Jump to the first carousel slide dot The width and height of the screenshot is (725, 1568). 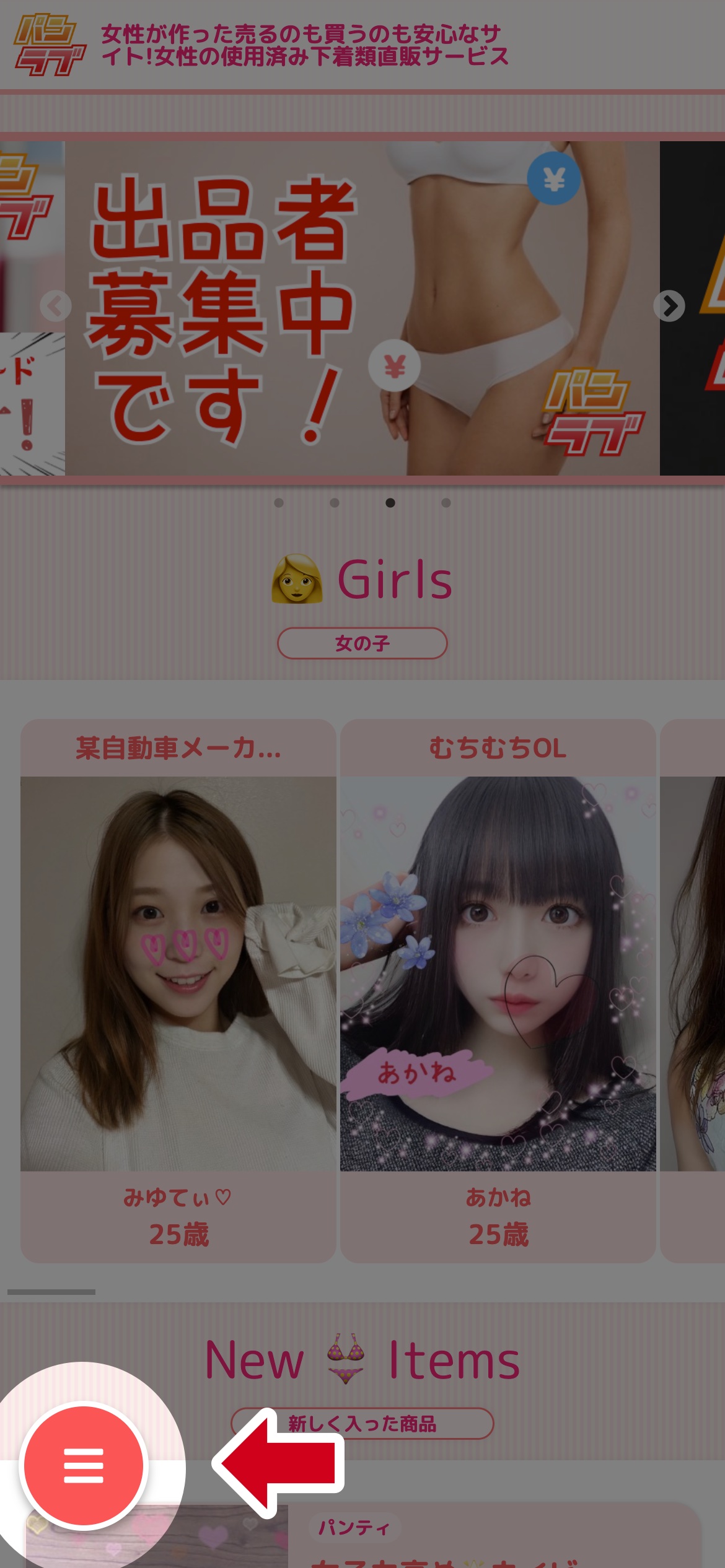279,503
